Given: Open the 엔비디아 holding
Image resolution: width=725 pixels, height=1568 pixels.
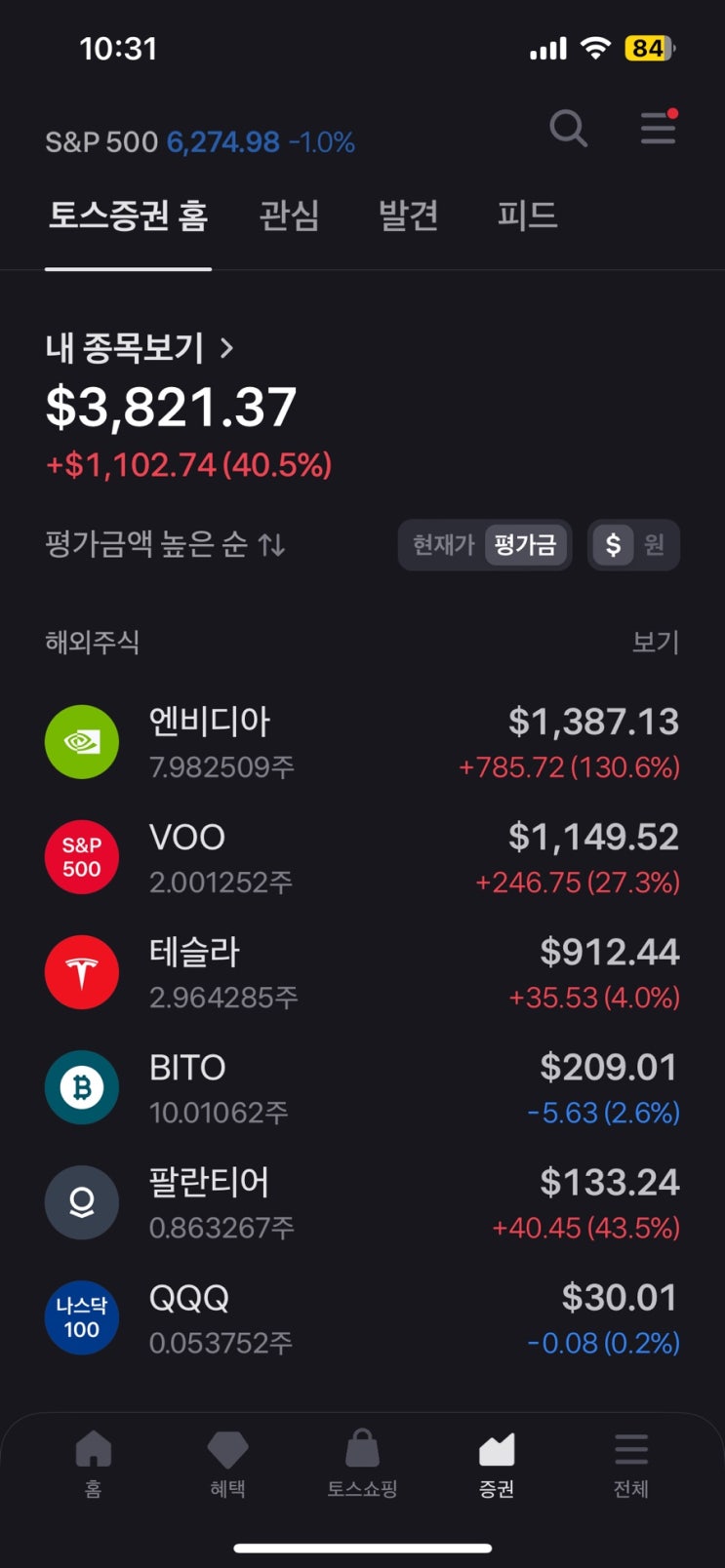Looking at the screenshot, I should point(362,742).
